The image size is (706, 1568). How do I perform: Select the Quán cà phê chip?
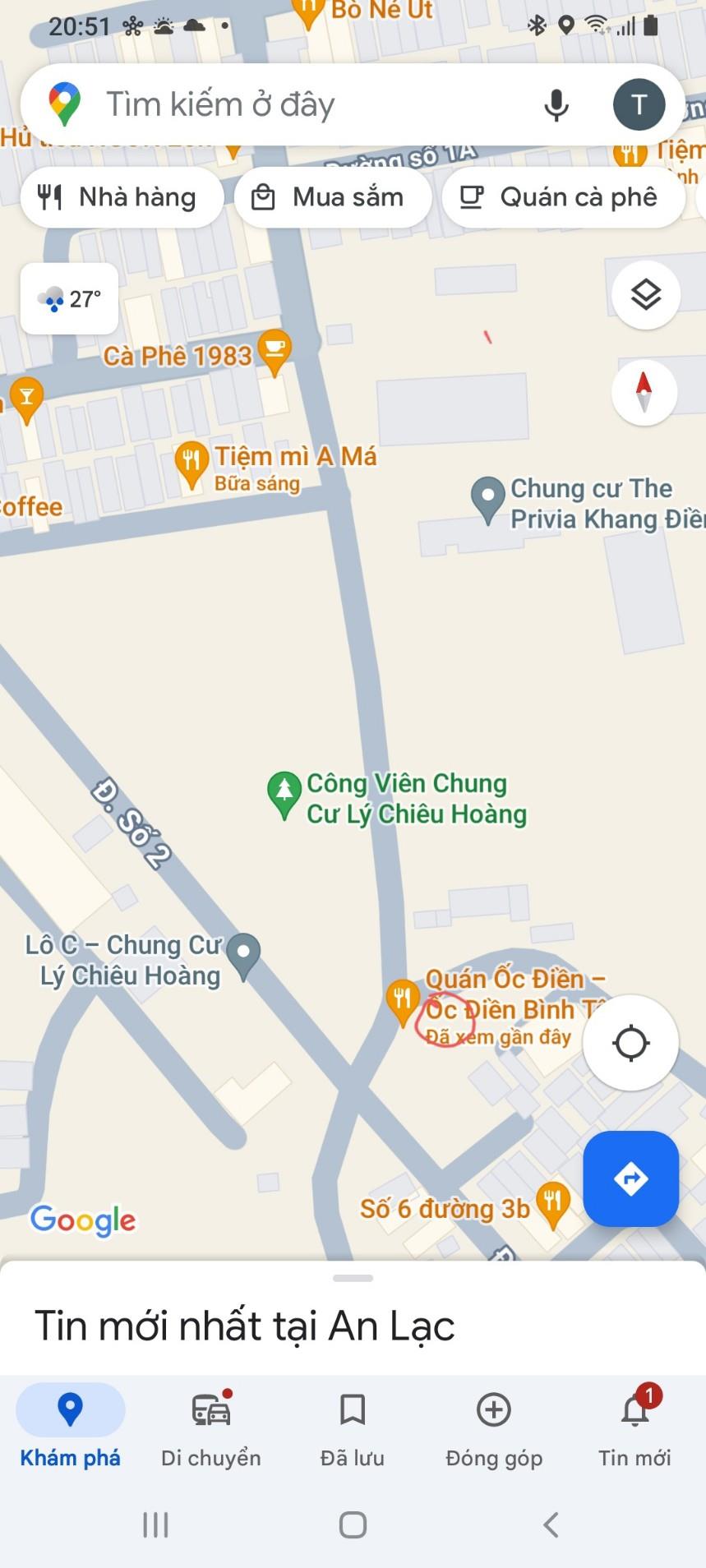point(562,197)
